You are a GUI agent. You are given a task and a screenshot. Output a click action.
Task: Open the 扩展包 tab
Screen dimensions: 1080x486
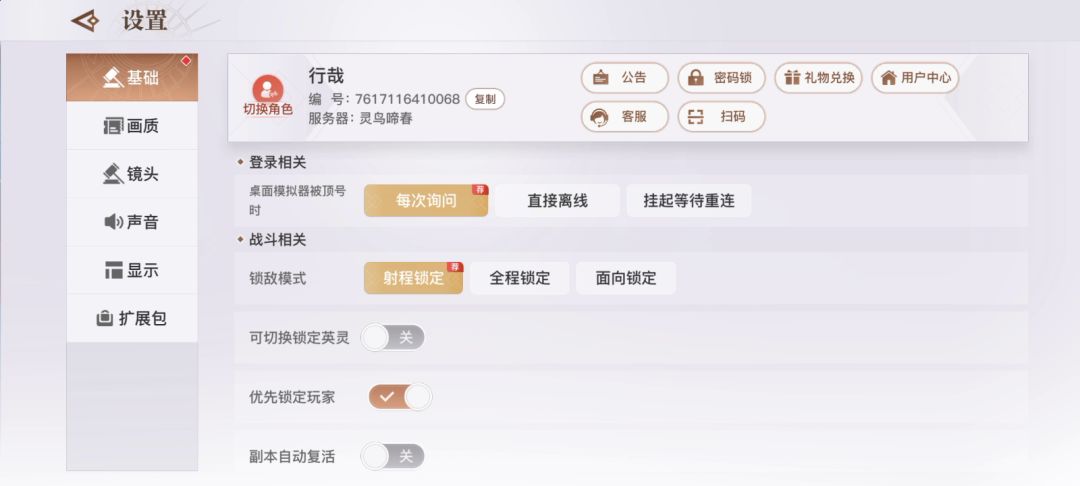click(x=132, y=318)
